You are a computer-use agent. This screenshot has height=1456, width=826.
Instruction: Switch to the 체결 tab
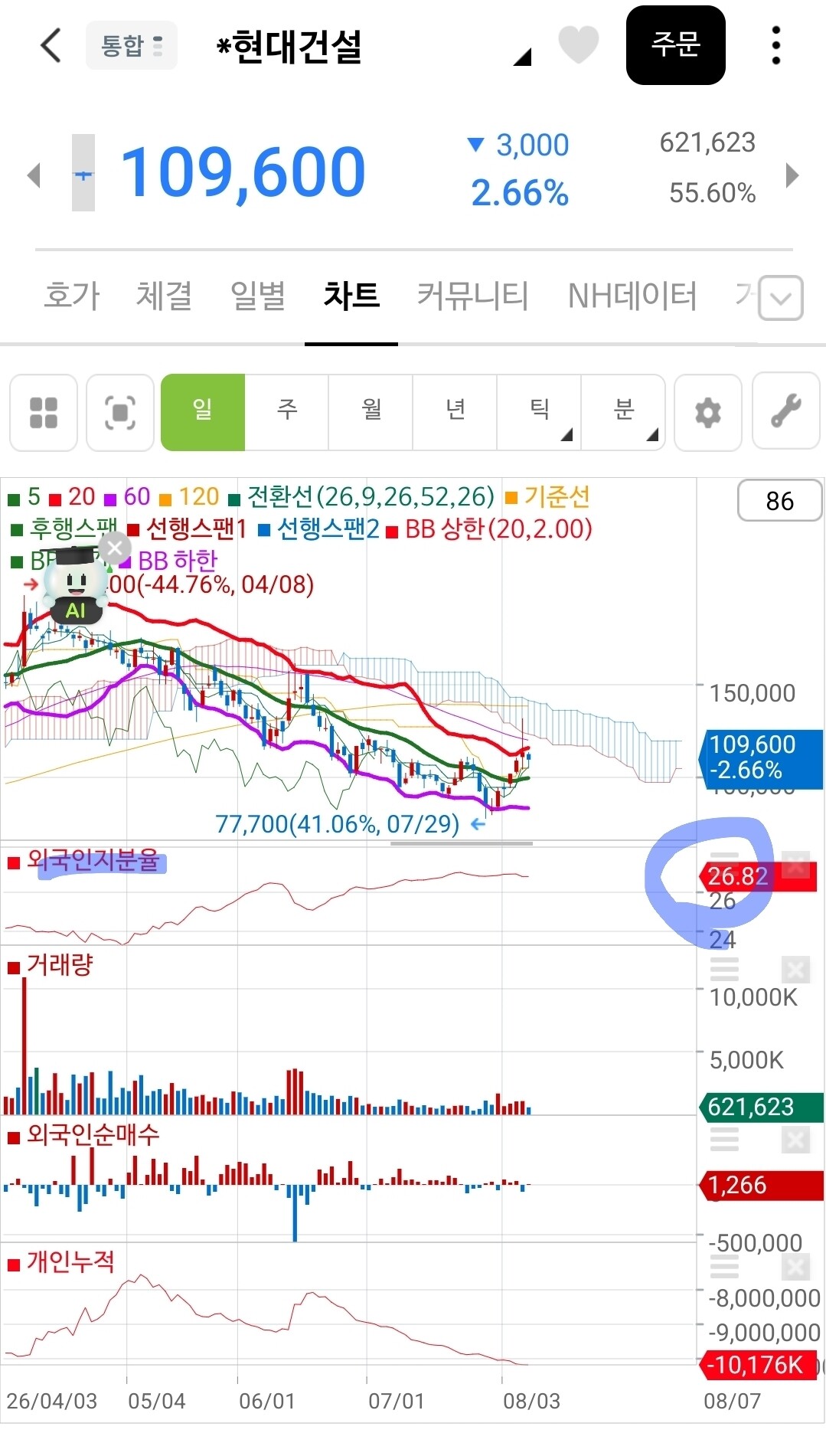[x=164, y=296]
